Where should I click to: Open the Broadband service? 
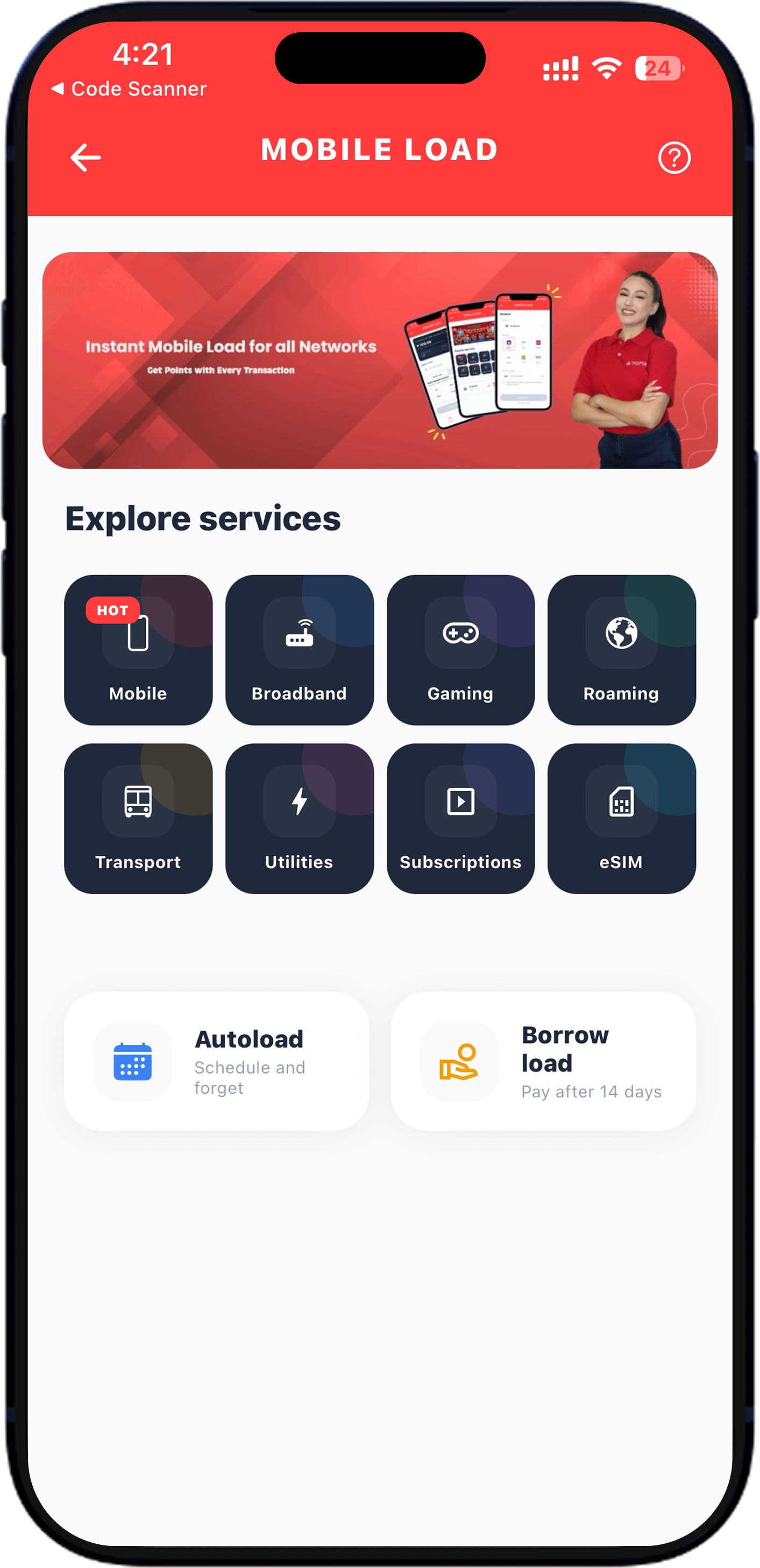click(x=300, y=649)
